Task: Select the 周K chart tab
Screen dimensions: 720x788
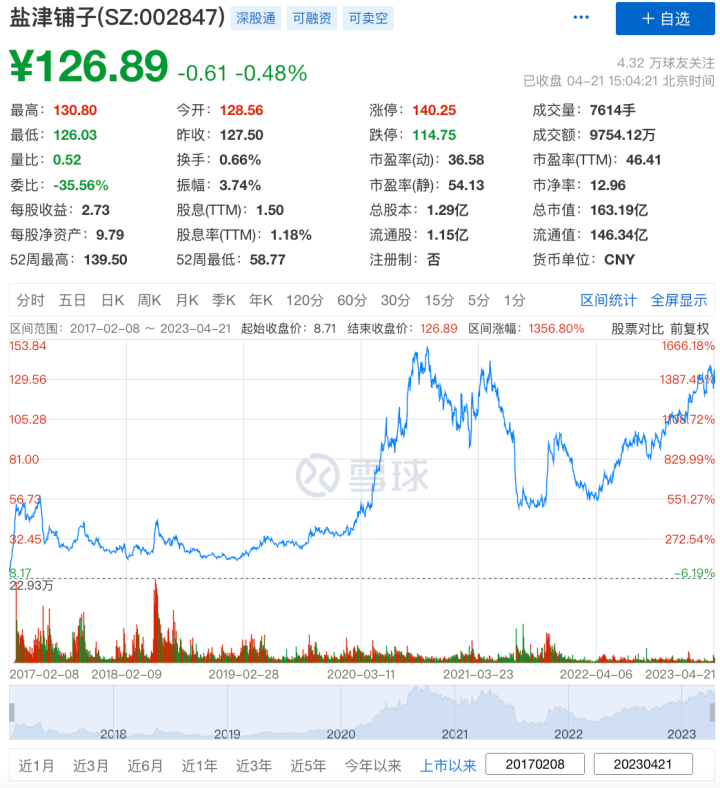Action: point(149,300)
